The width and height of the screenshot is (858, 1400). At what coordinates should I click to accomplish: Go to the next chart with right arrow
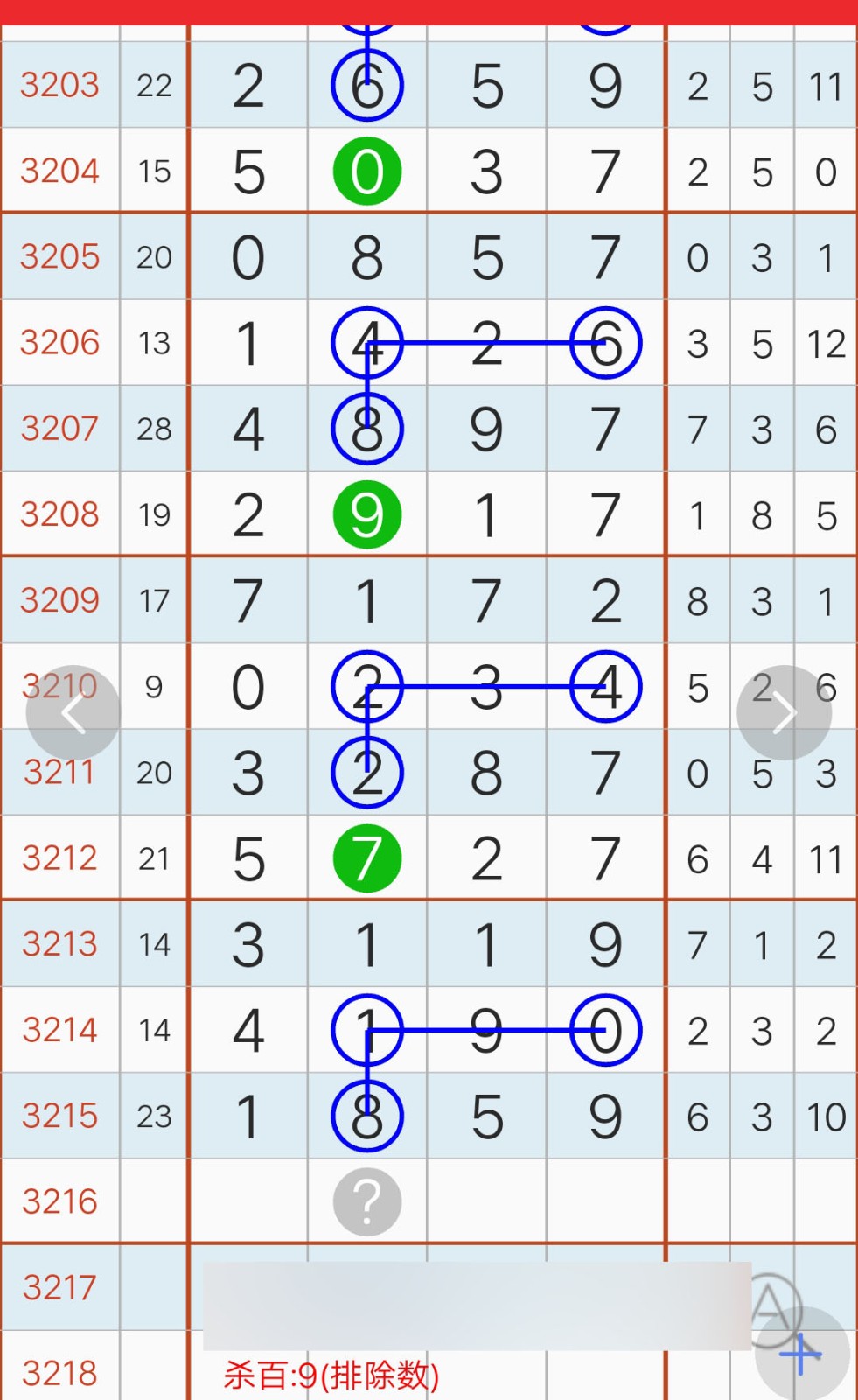[x=784, y=713]
